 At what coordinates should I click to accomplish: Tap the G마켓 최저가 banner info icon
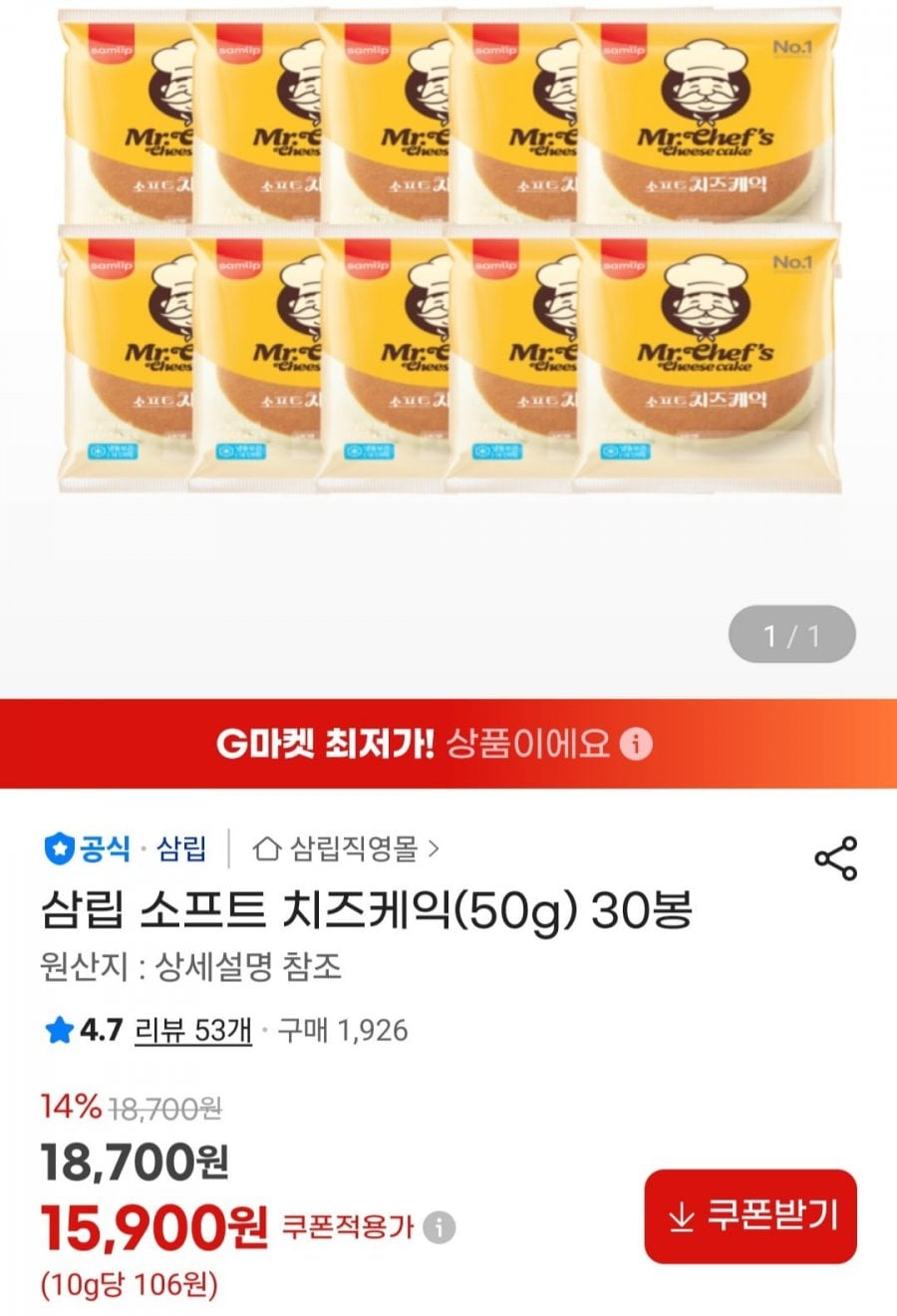click(x=636, y=744)
